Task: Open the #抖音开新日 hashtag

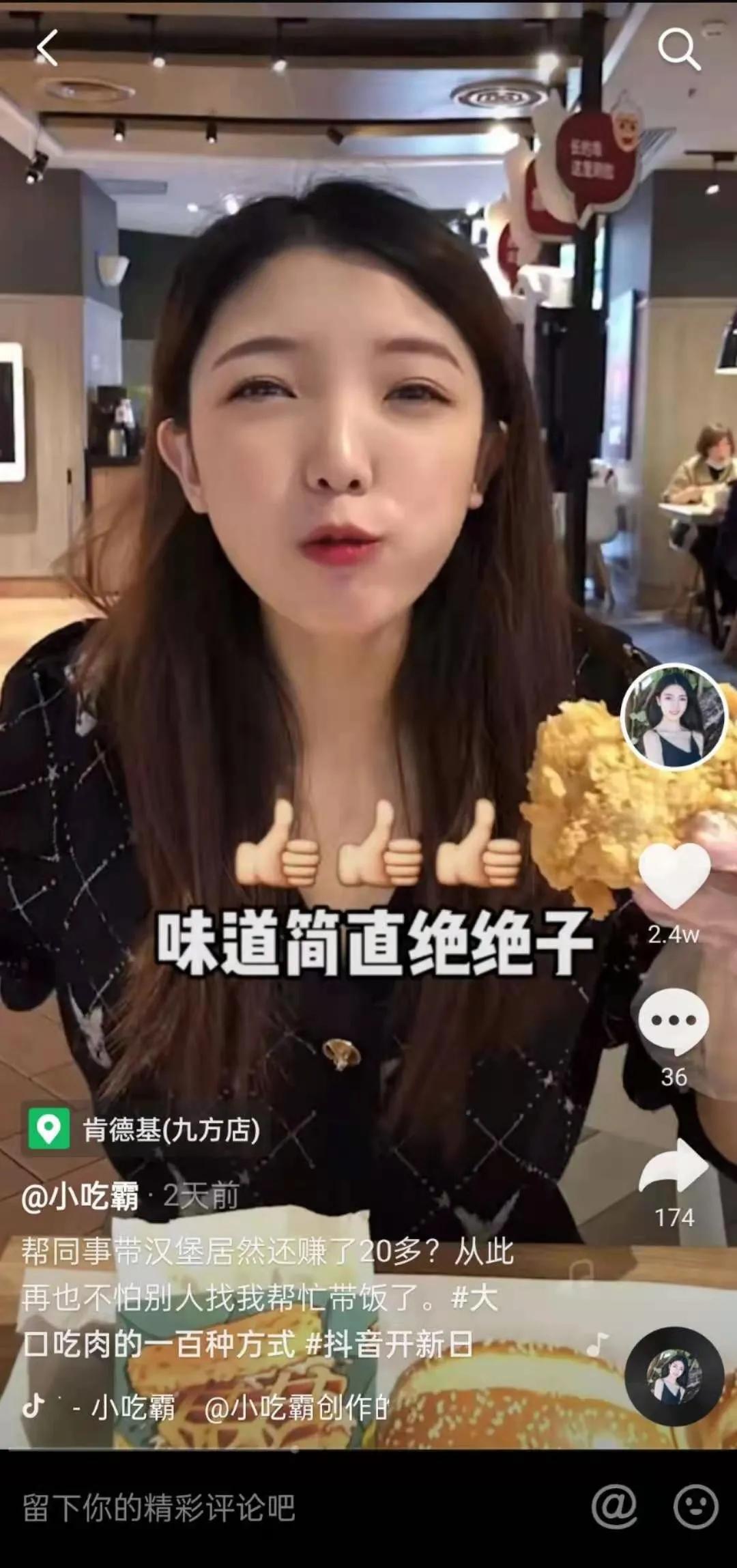Action: (x=389, y=1344)
